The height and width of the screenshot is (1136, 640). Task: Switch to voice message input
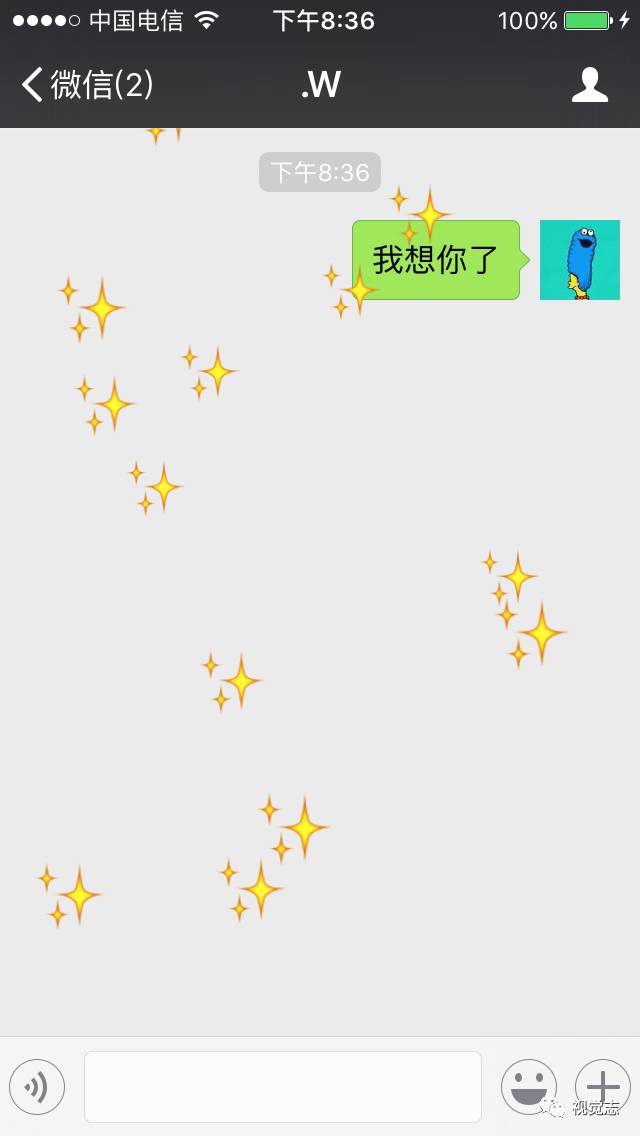[37, 1086]
